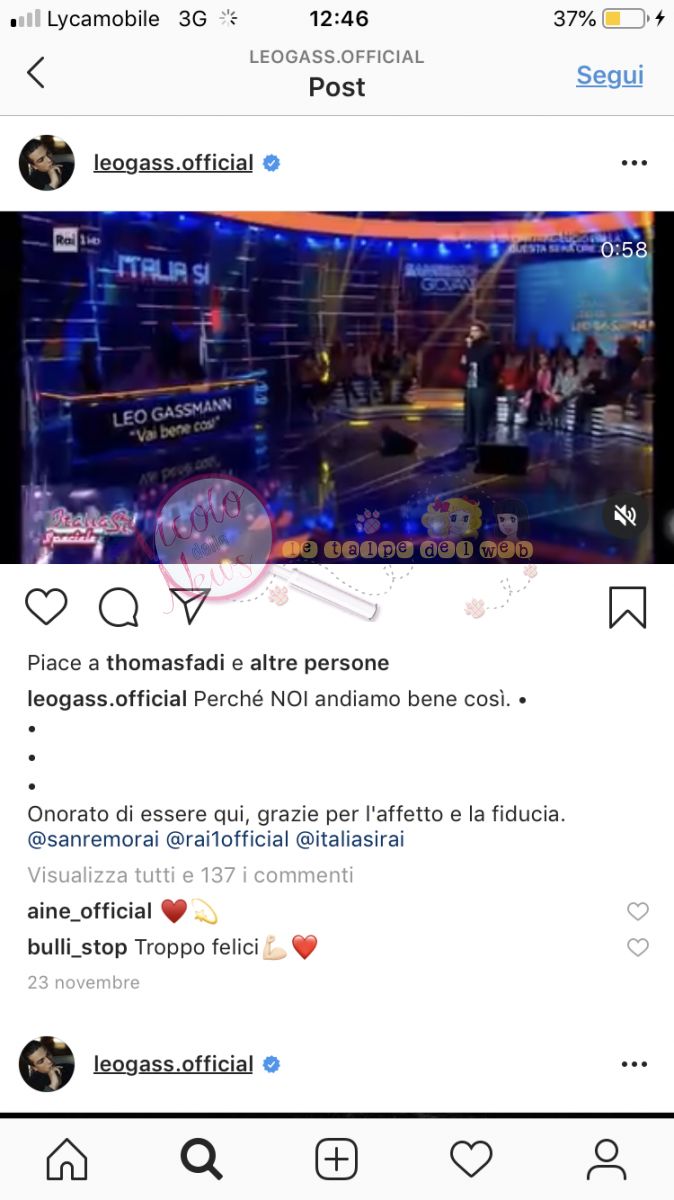The height and width of the screenshot is (1200, 674).
Task: Like the Leo Gassmann video post
Action: pos(46,607)
